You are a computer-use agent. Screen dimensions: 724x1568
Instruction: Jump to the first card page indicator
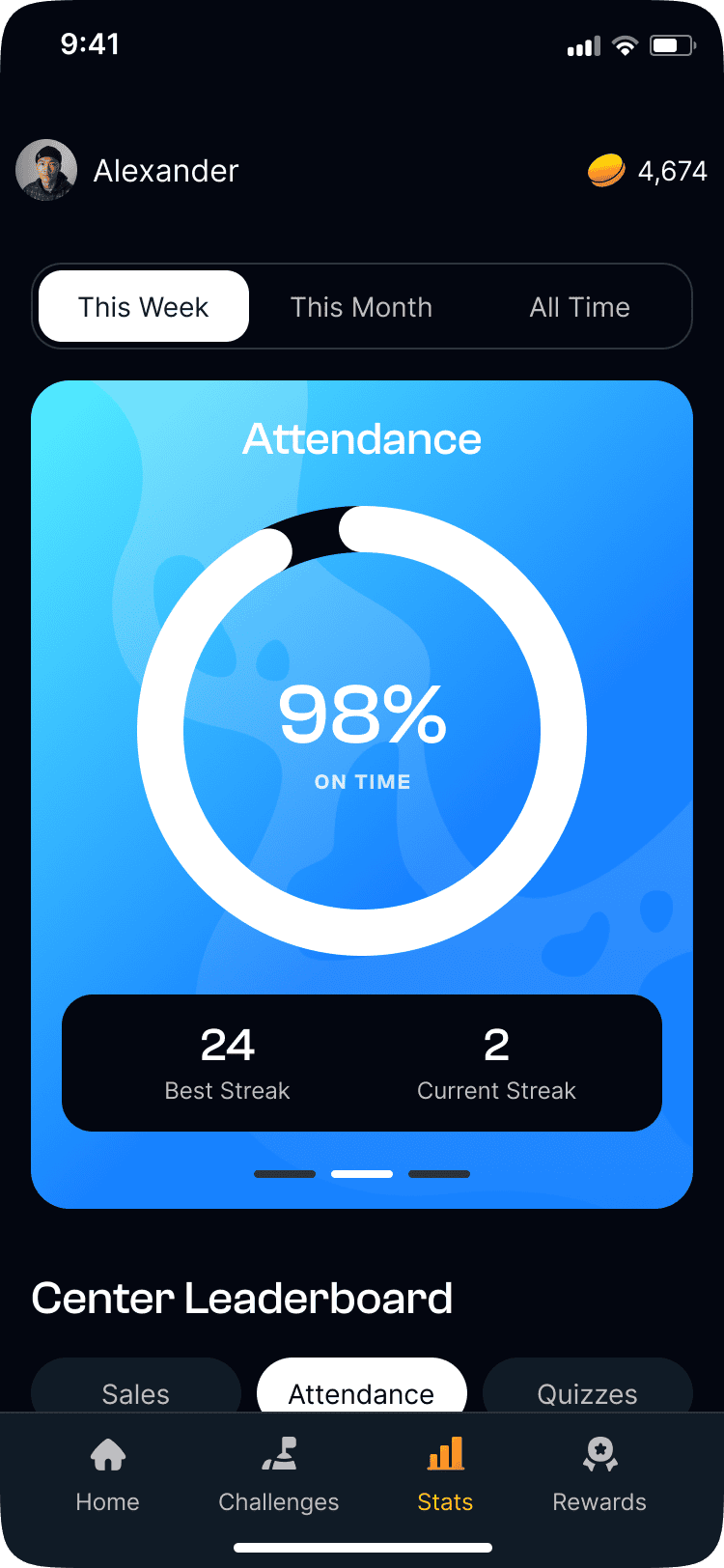click(x=285, y=1174)
